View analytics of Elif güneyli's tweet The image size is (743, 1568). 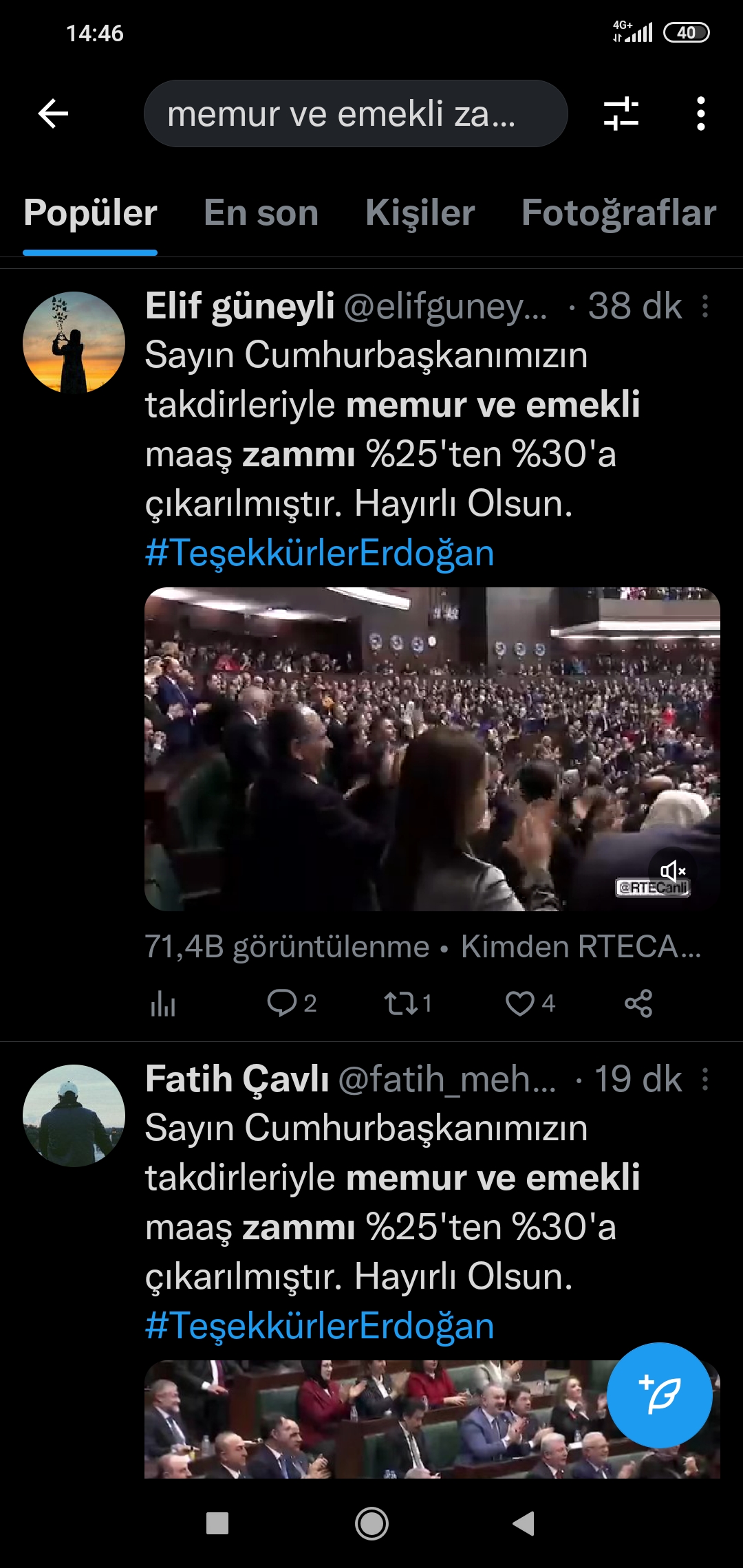[163, 1004]
